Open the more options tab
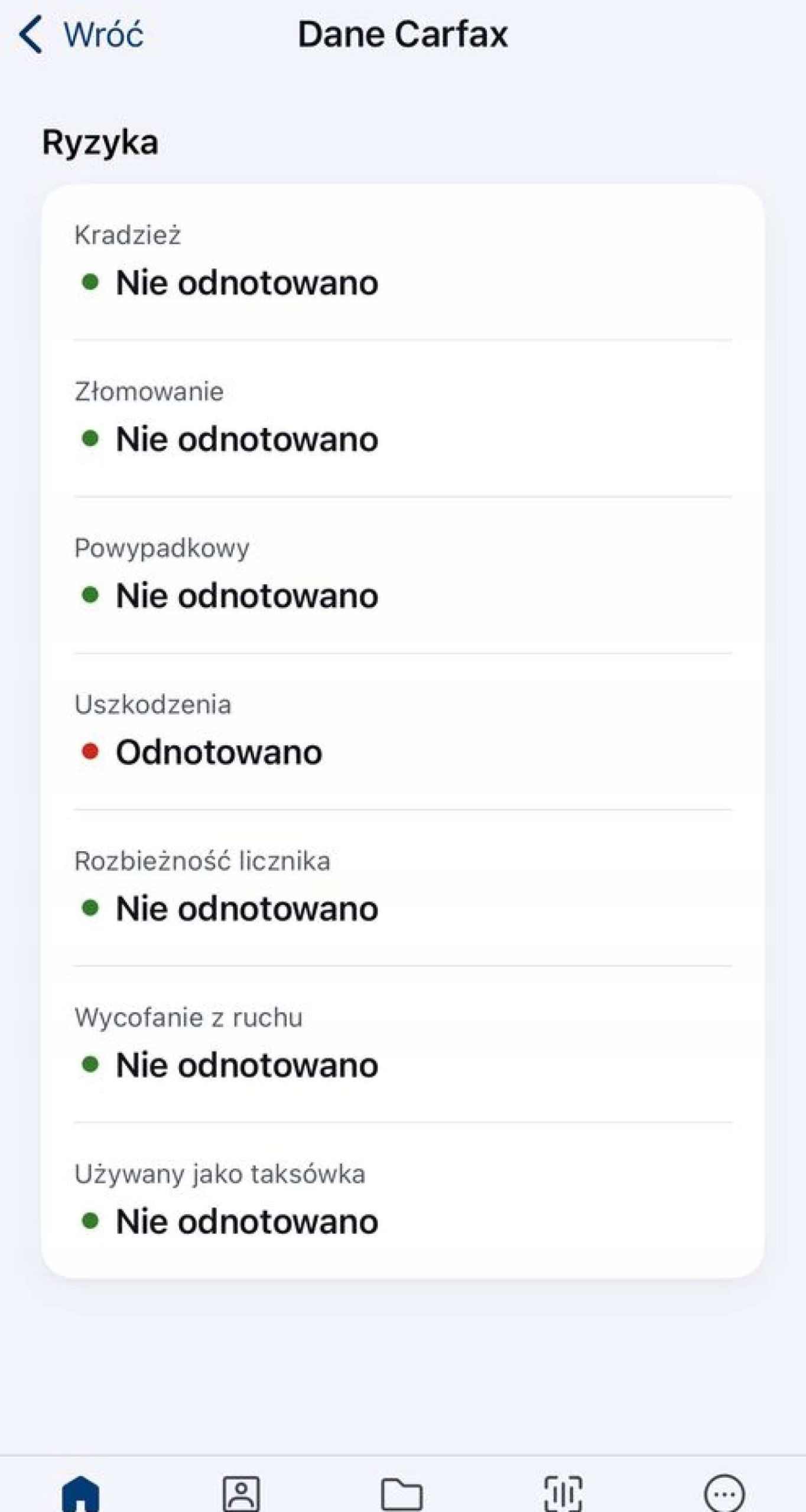806x1512 pixels. point(724,1493)
